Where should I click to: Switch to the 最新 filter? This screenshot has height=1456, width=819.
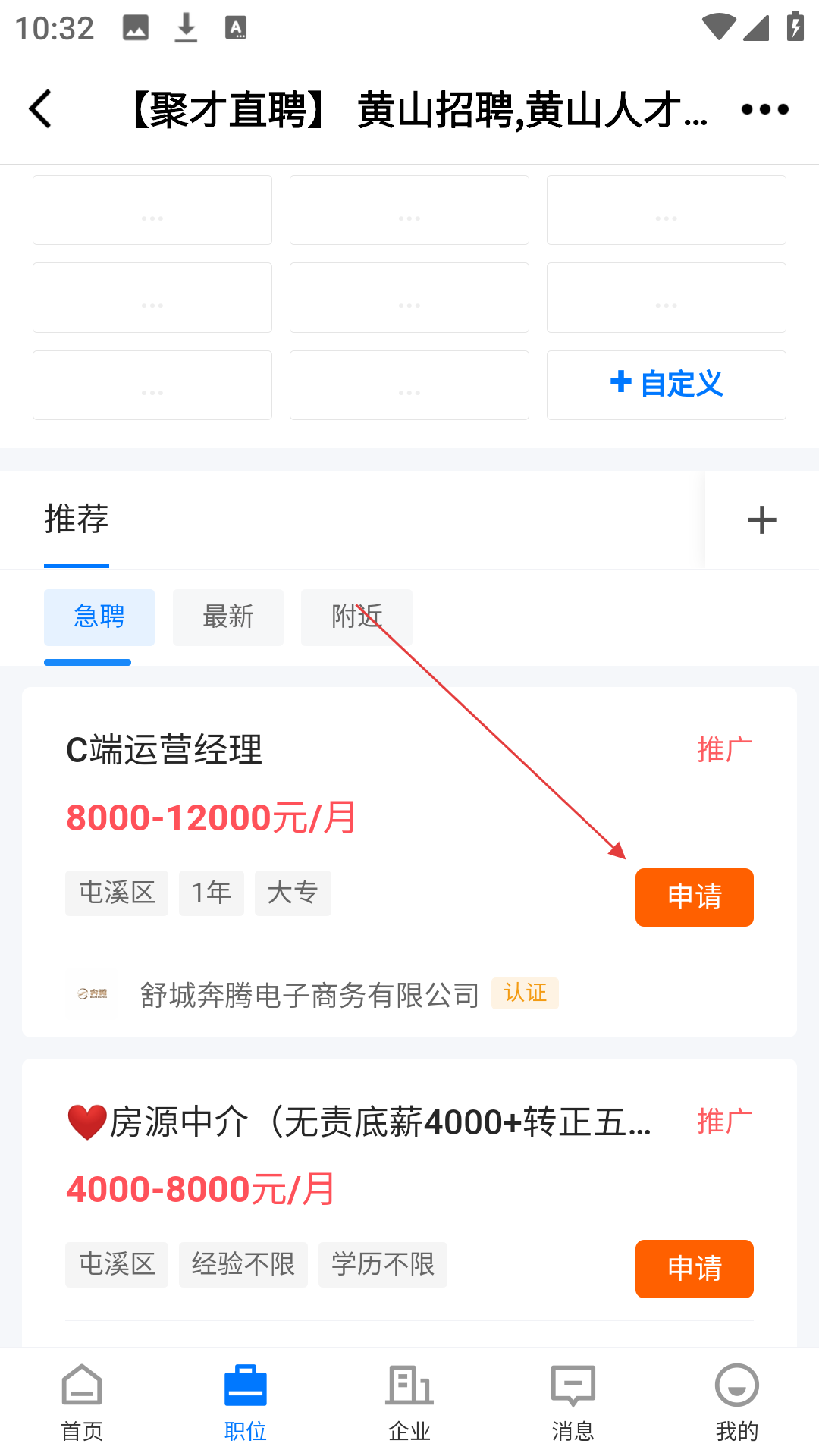click(x=227, y=617)
